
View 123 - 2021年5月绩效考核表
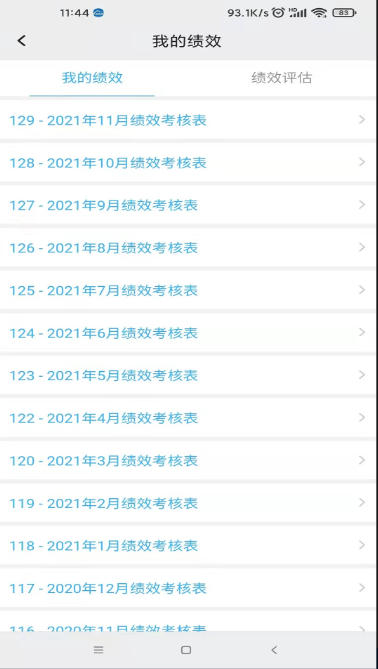pos(188,375)
